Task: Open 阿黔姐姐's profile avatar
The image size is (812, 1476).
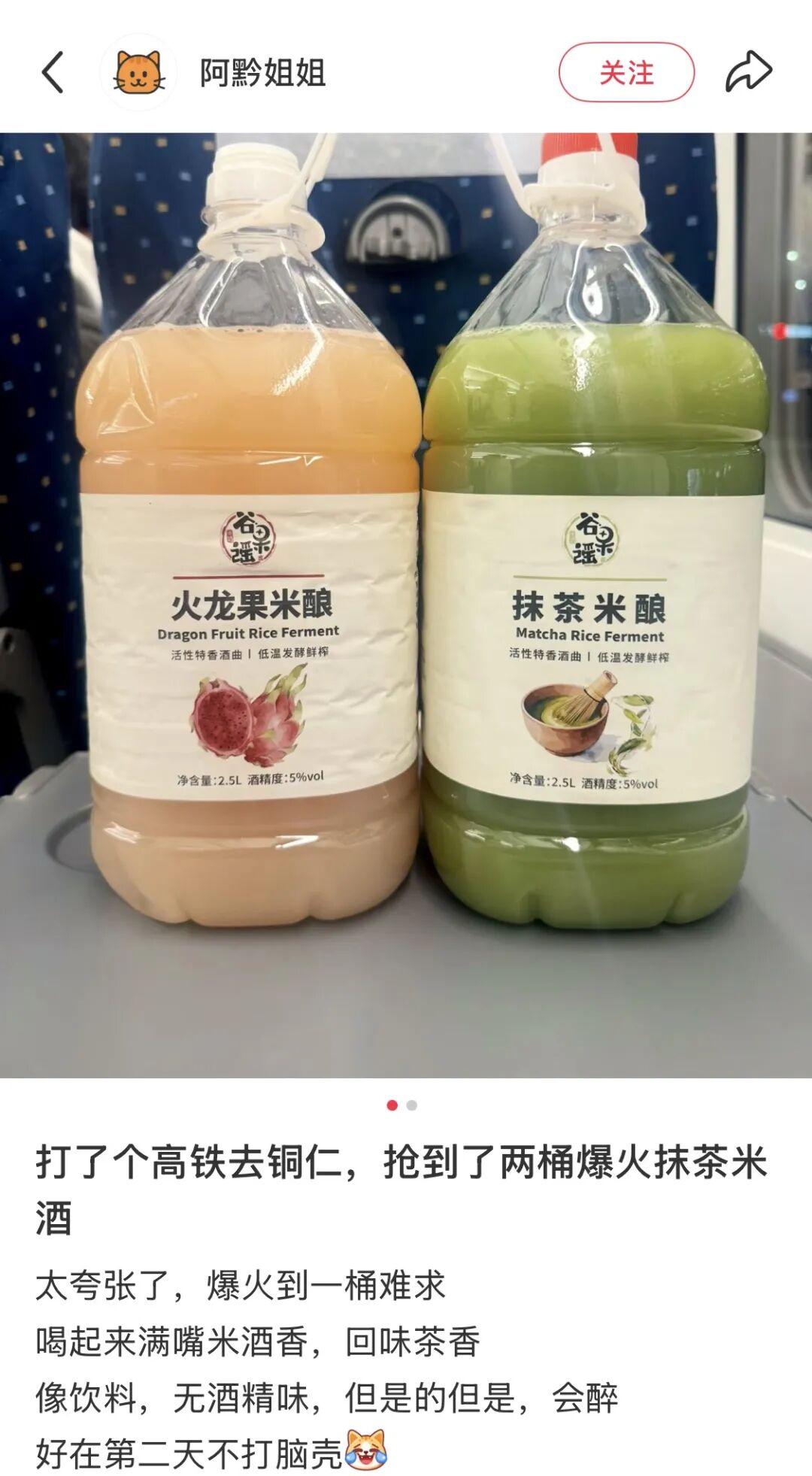Action: (x=139, y=72)
